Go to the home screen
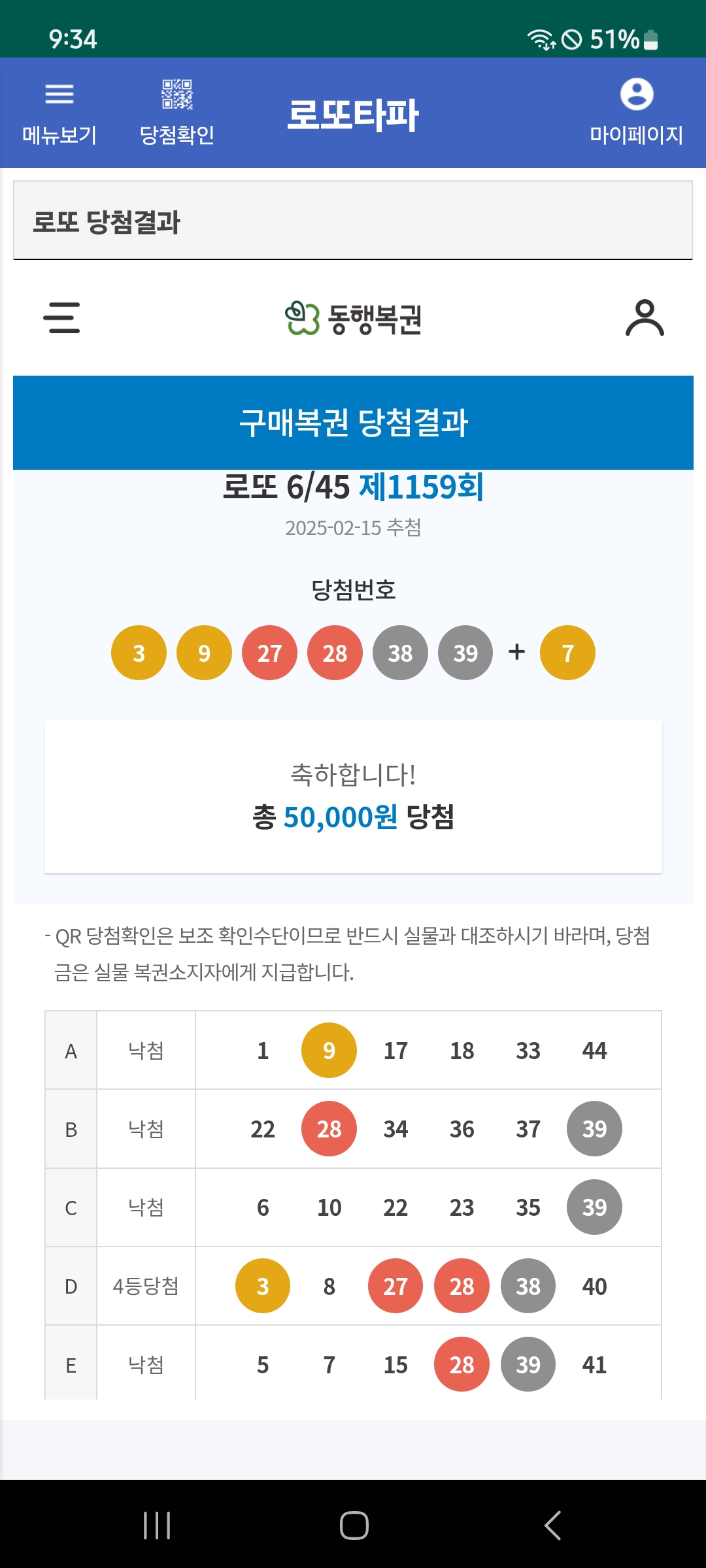This screenshot has width=706, height=1568. pyautogui.click(x=354, y=1526)
